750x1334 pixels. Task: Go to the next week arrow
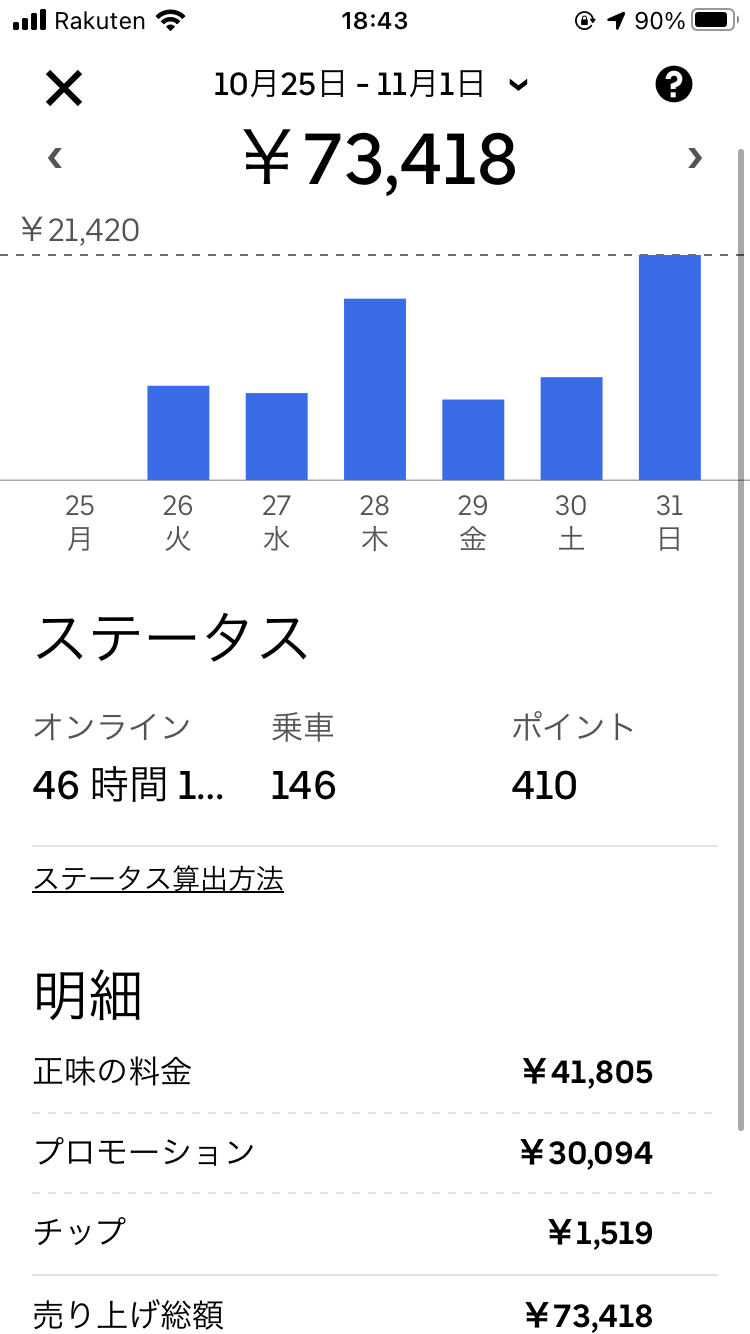click(x=695, y=157)
